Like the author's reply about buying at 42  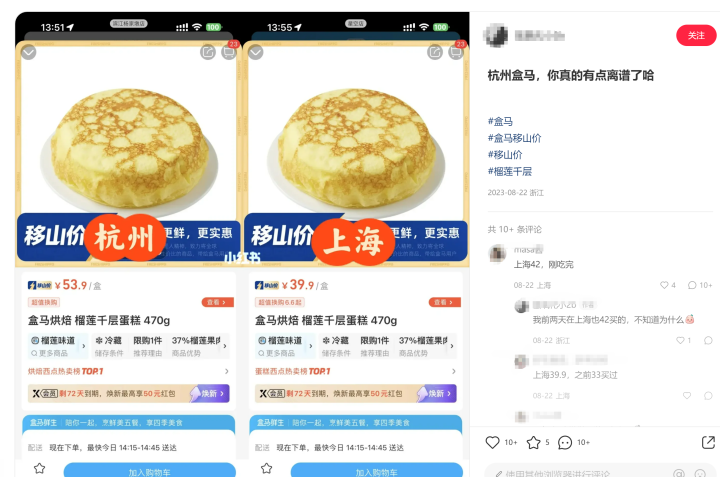[679, 340]
